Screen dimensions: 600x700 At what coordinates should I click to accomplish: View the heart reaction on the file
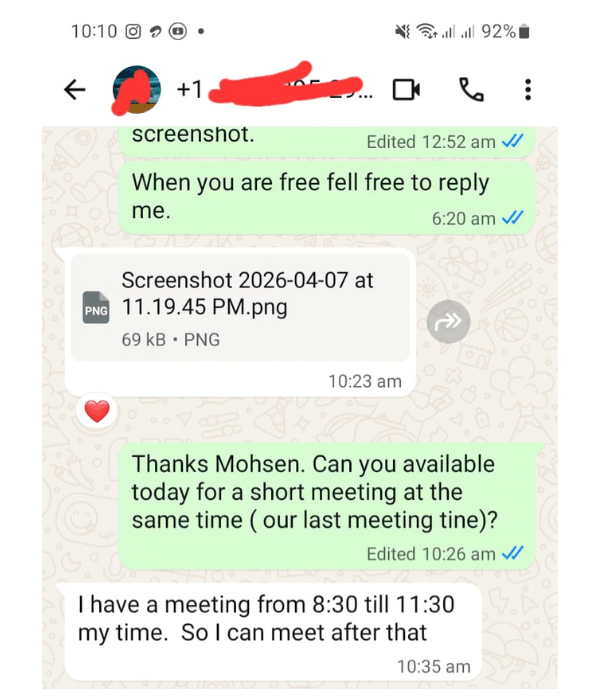[97, 411]
